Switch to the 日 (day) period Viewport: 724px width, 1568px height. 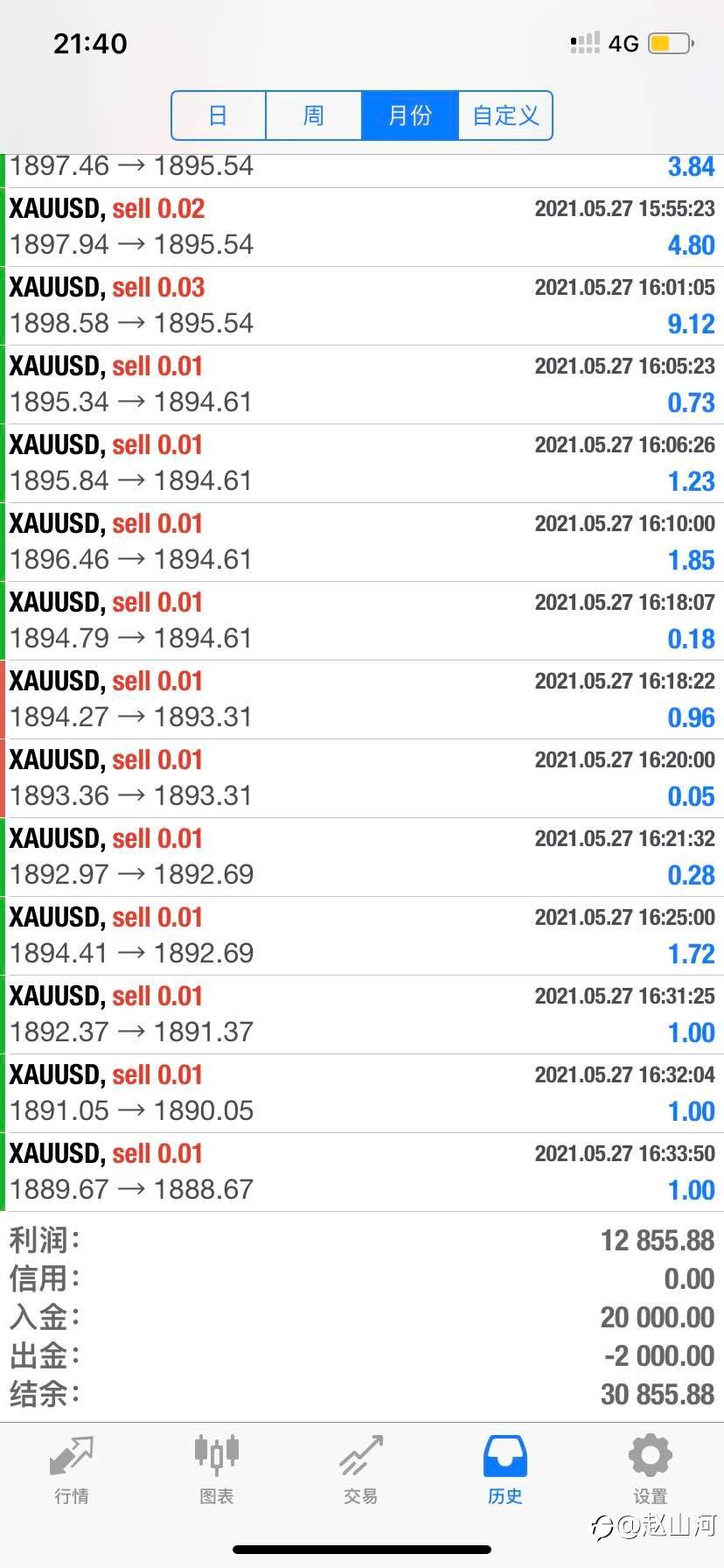click(x=219, y=115)
